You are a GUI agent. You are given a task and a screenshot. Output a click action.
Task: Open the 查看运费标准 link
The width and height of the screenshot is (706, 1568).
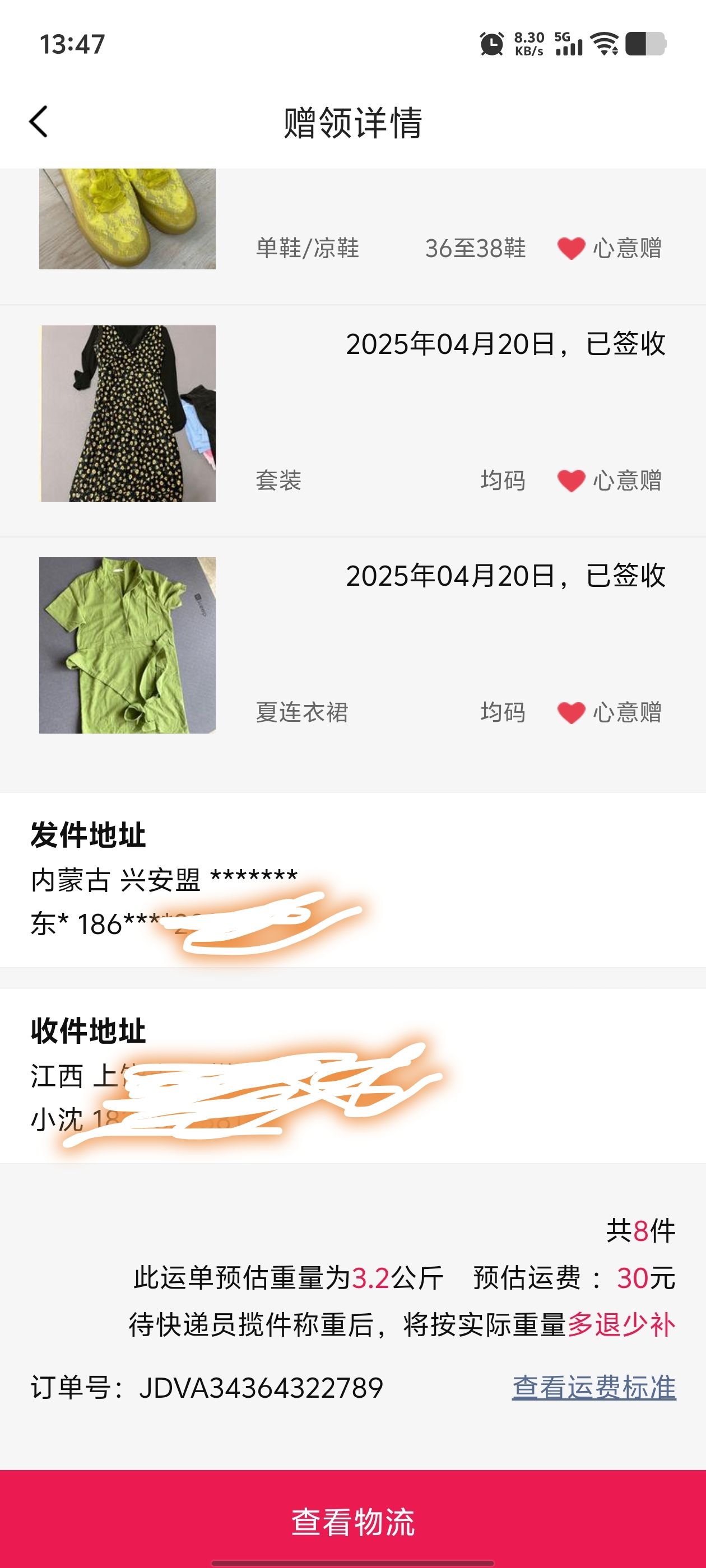point(594,1387)
